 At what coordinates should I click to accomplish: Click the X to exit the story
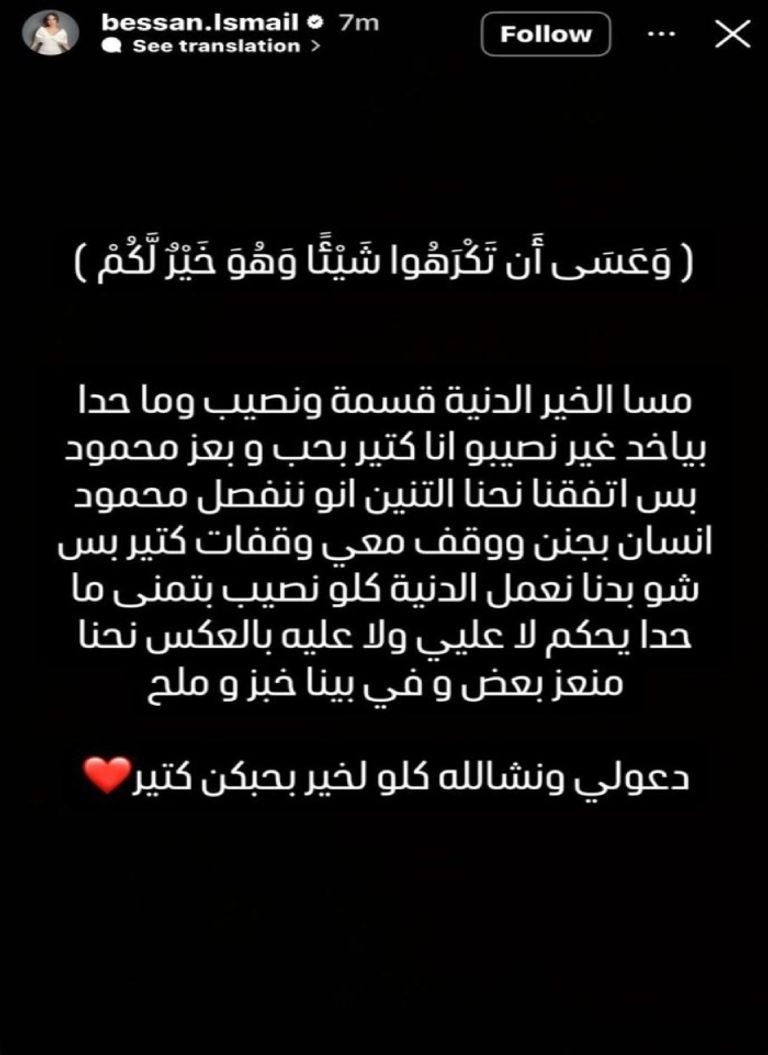click(x=735, y=33)
